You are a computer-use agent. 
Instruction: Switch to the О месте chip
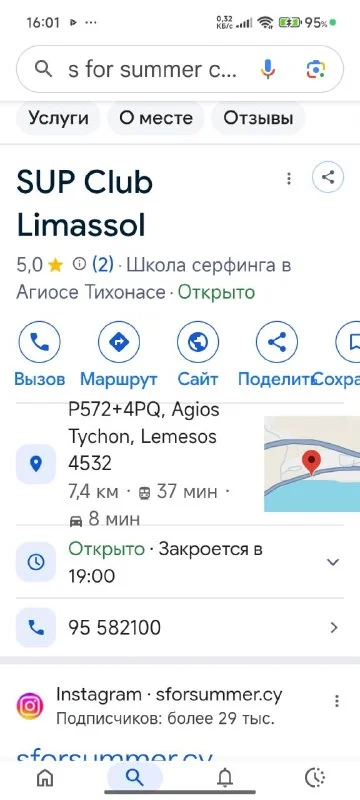point(156,118)
